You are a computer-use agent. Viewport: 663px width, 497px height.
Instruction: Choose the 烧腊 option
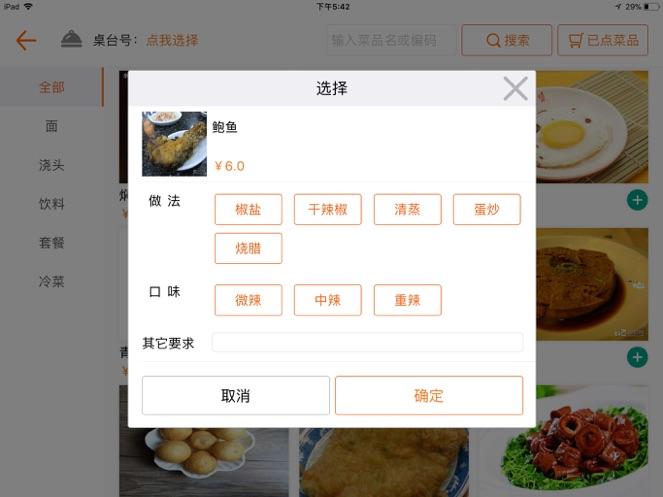[248, 248]
